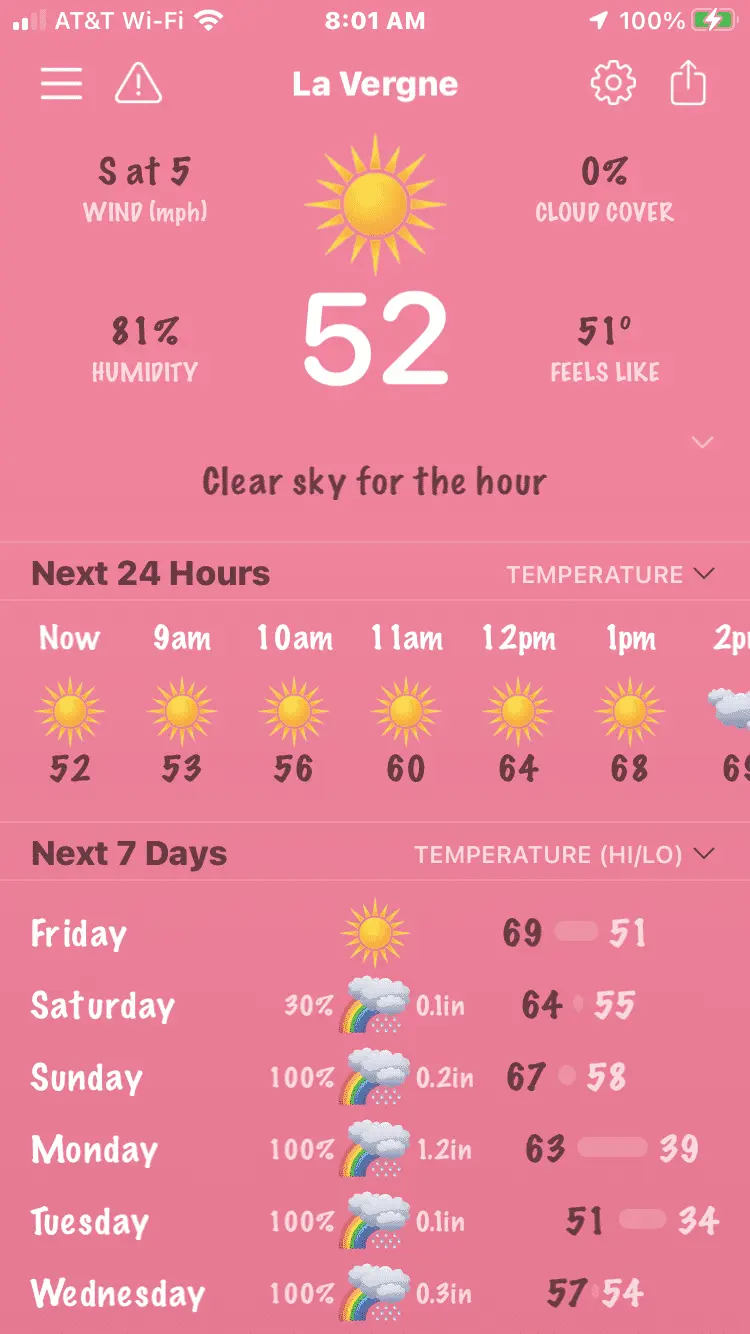750x1334 pixels.
Task: Open Monday's forecast row
Action: pyautogui.click(x=375, y=1150)
